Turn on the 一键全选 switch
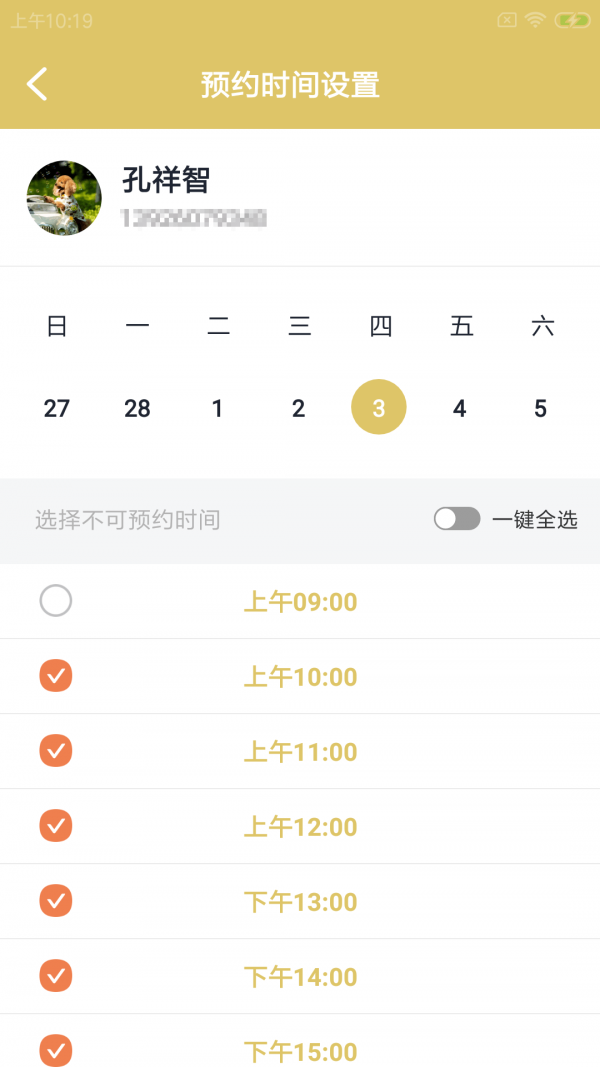Screen dimensions: 600x1067 457,519
